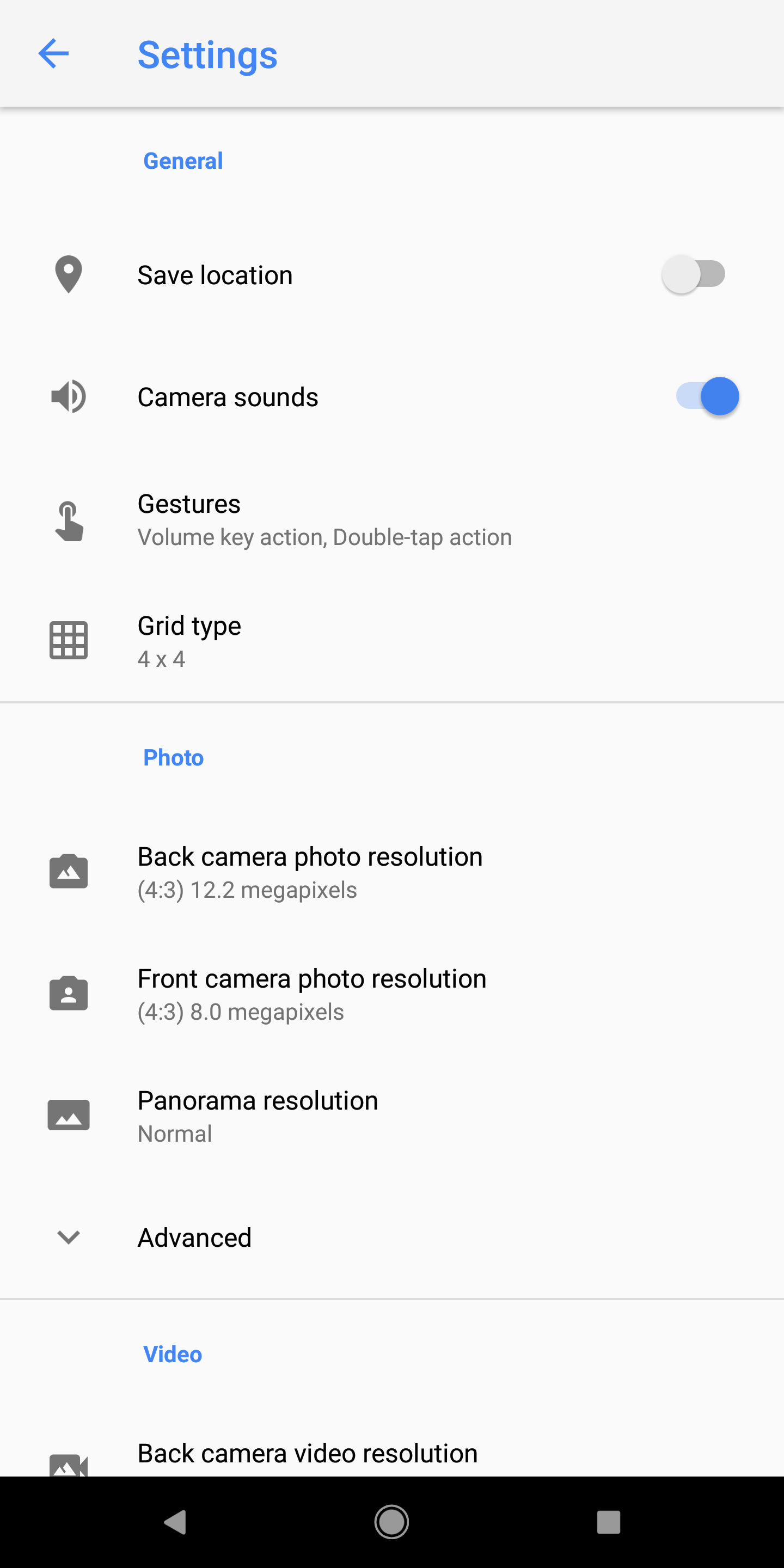
Task: Click the speaker icon beside Camera sounds
Action: [68, 396]
